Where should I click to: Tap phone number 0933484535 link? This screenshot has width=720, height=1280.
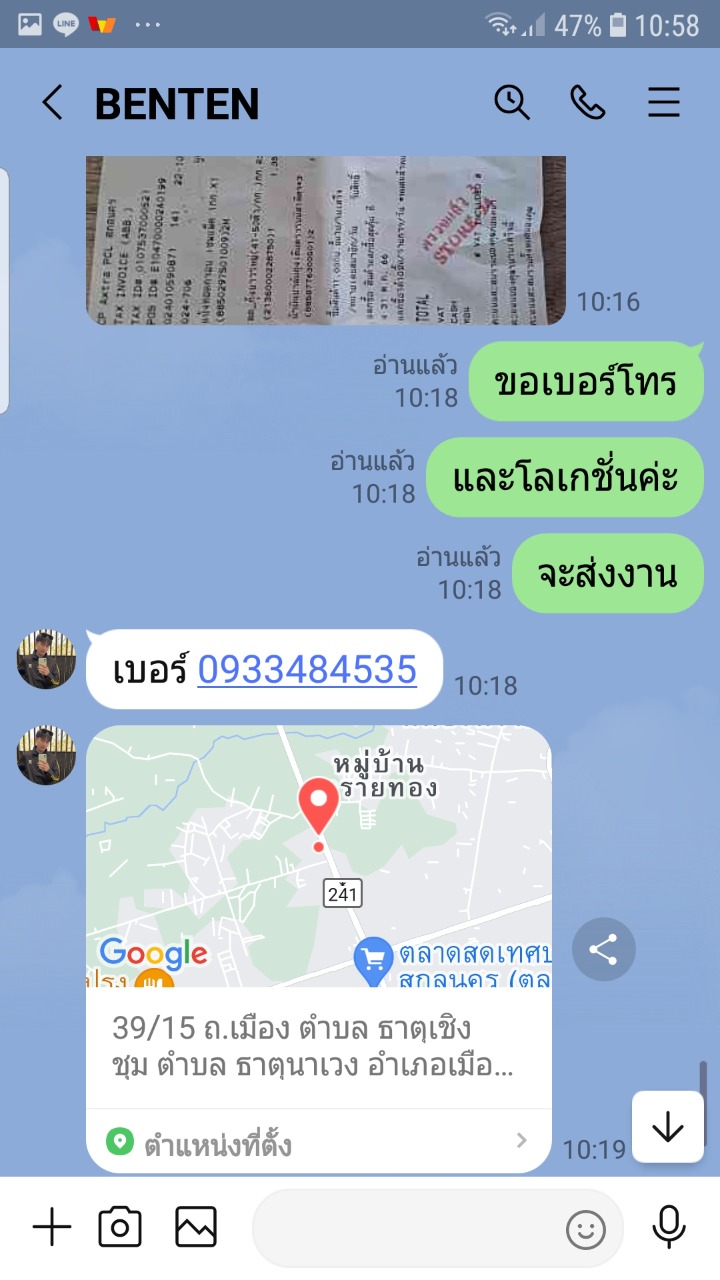pos(307,669)
